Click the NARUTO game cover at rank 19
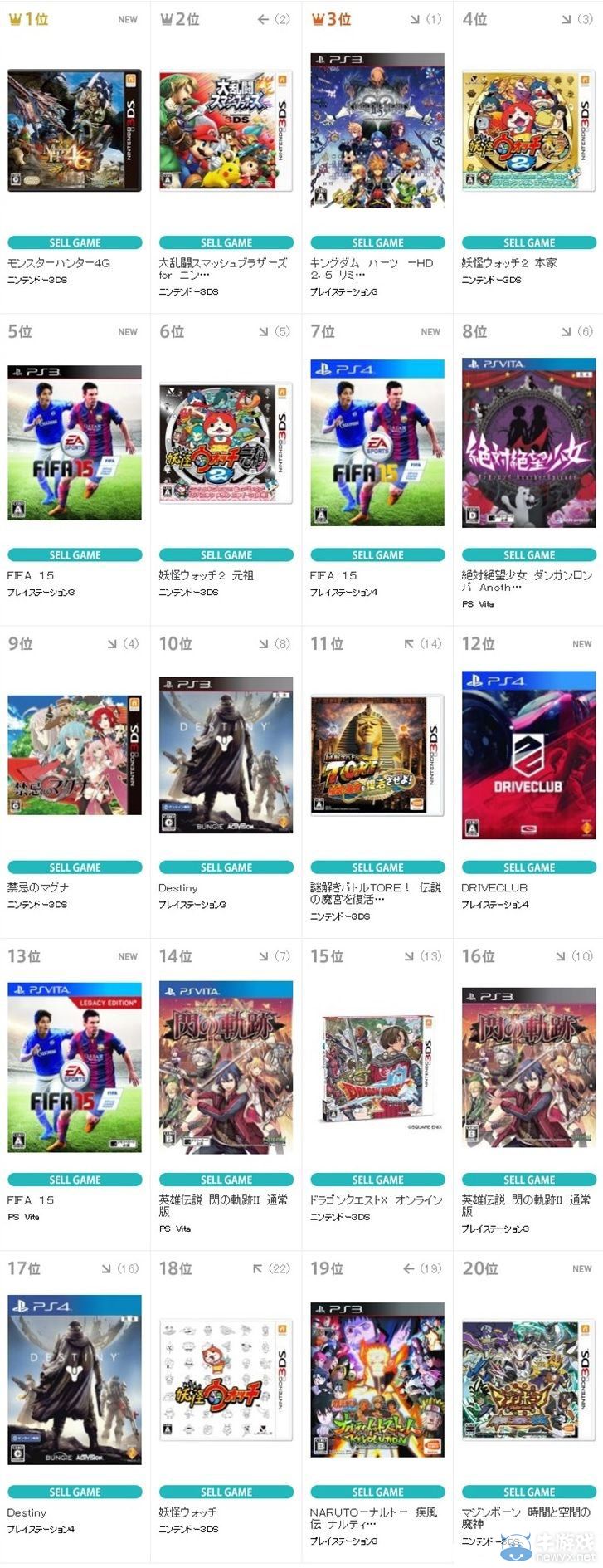This screenshot has width=603, height=1568. (377, 1378)
